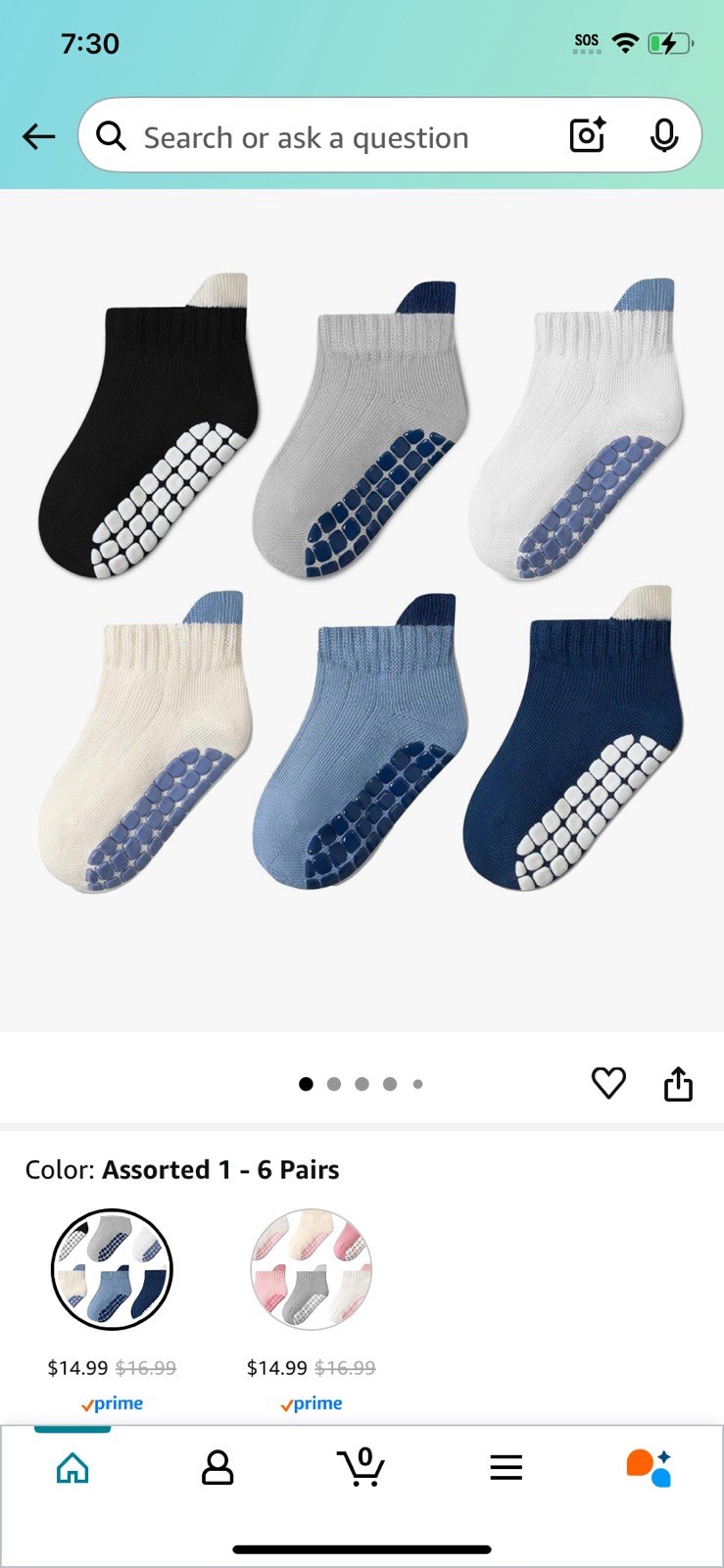Open the Rufus AI assistant chat
Screen dimensions: 724x1568
point(649,1467)
